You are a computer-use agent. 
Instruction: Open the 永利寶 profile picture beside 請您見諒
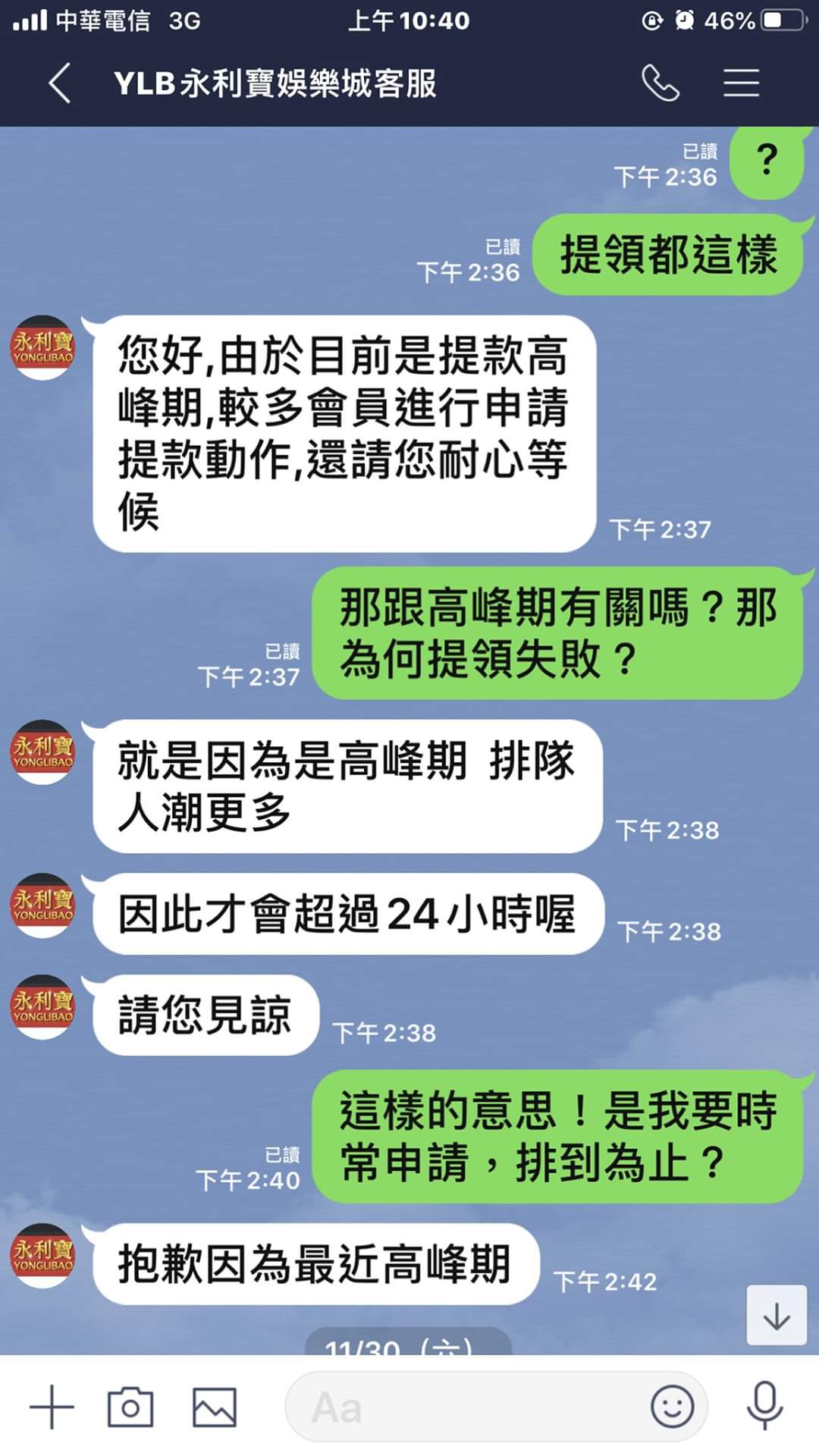click(x=43, y=1006)
